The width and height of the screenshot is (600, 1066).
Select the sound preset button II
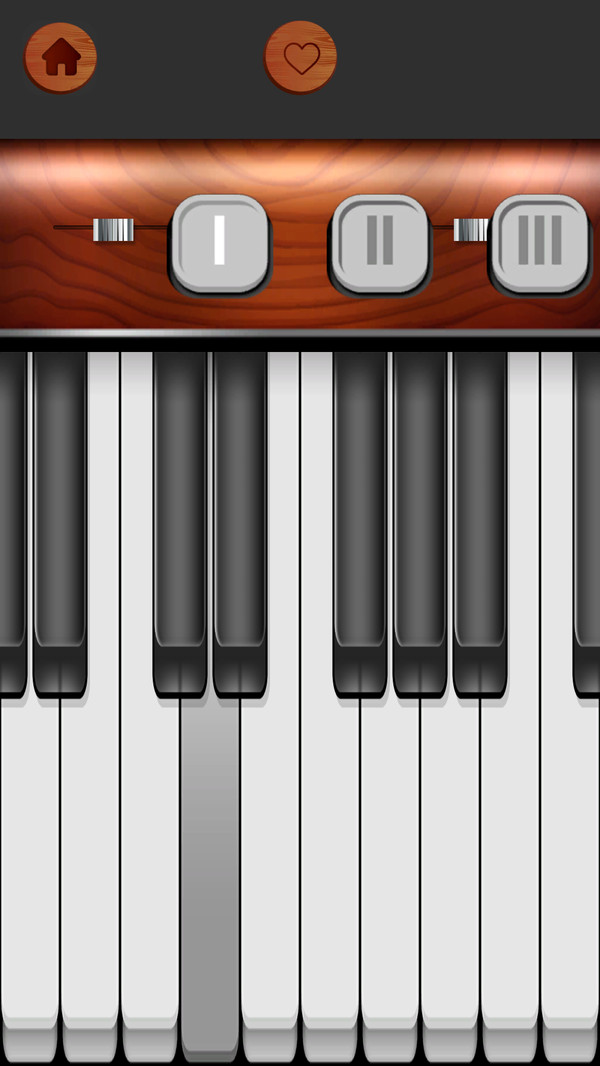(379, 243)
